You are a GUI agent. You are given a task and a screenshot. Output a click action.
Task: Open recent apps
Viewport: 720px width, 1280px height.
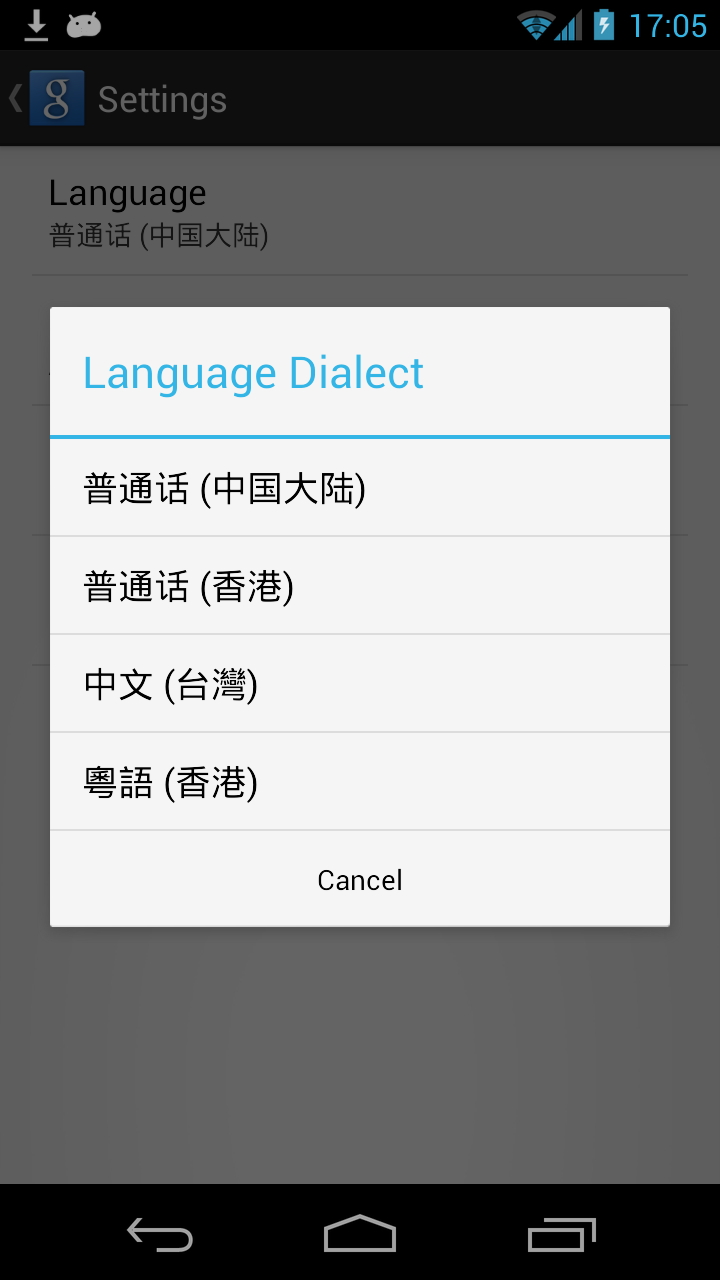pyautogui.click(x=561, y=1234)
